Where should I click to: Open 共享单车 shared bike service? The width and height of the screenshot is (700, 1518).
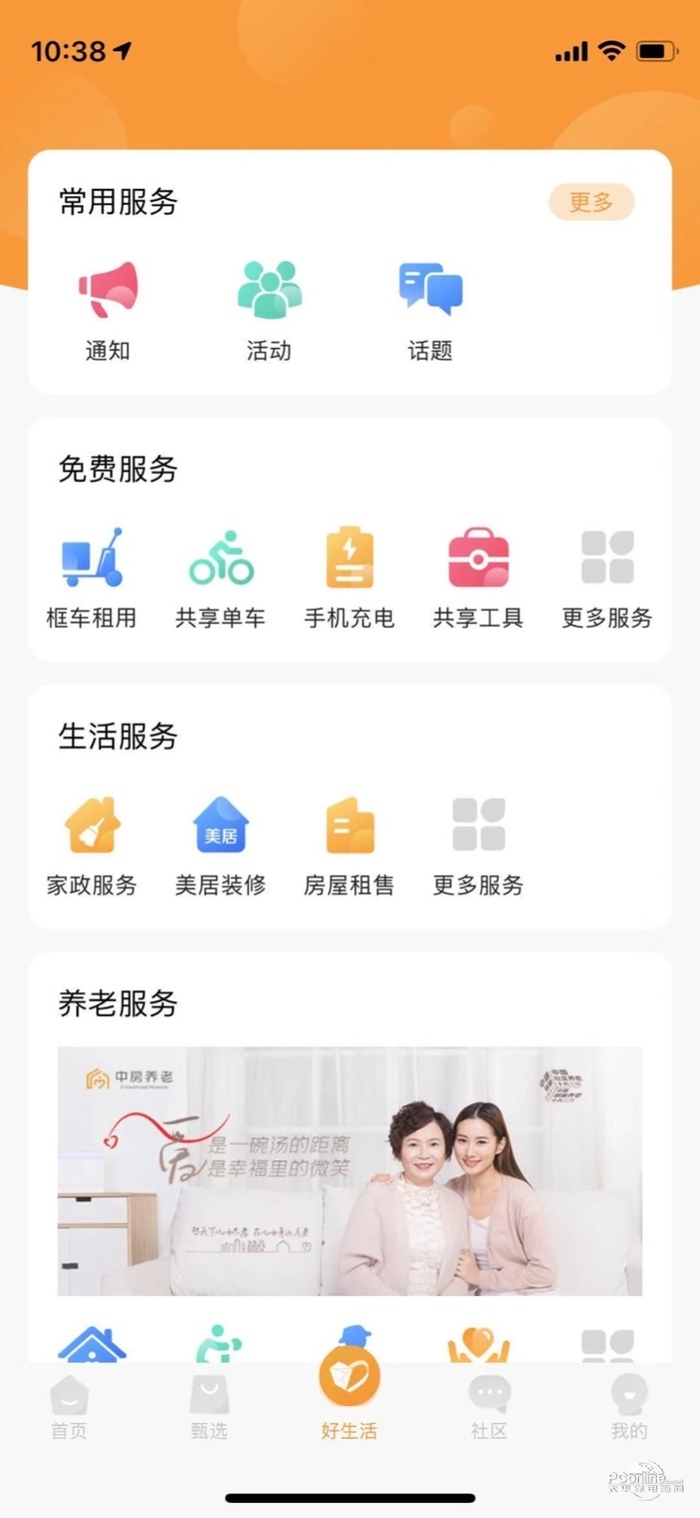click(x=220, y=578)
